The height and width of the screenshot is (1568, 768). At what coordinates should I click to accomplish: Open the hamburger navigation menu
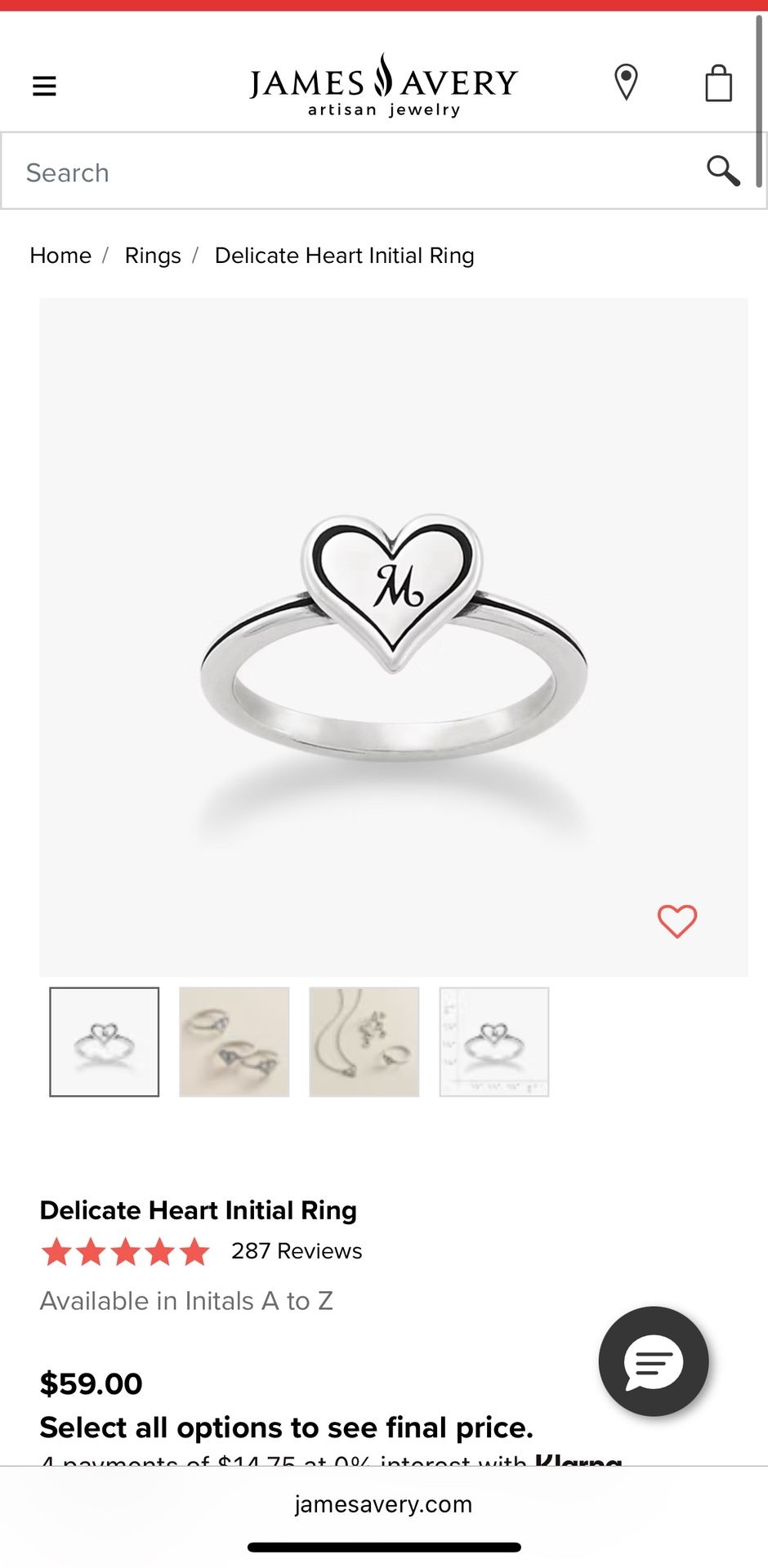(x=45, y=85)
